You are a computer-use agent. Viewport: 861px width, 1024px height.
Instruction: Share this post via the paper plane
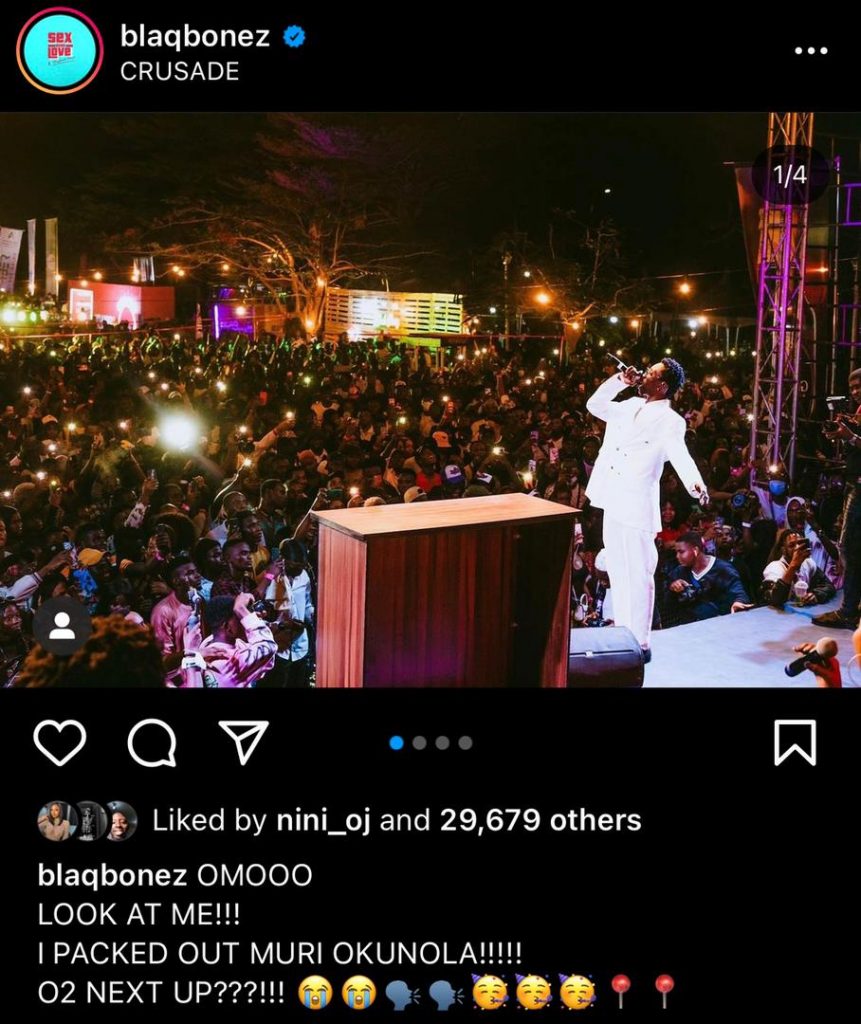click(x=243, y=743)
